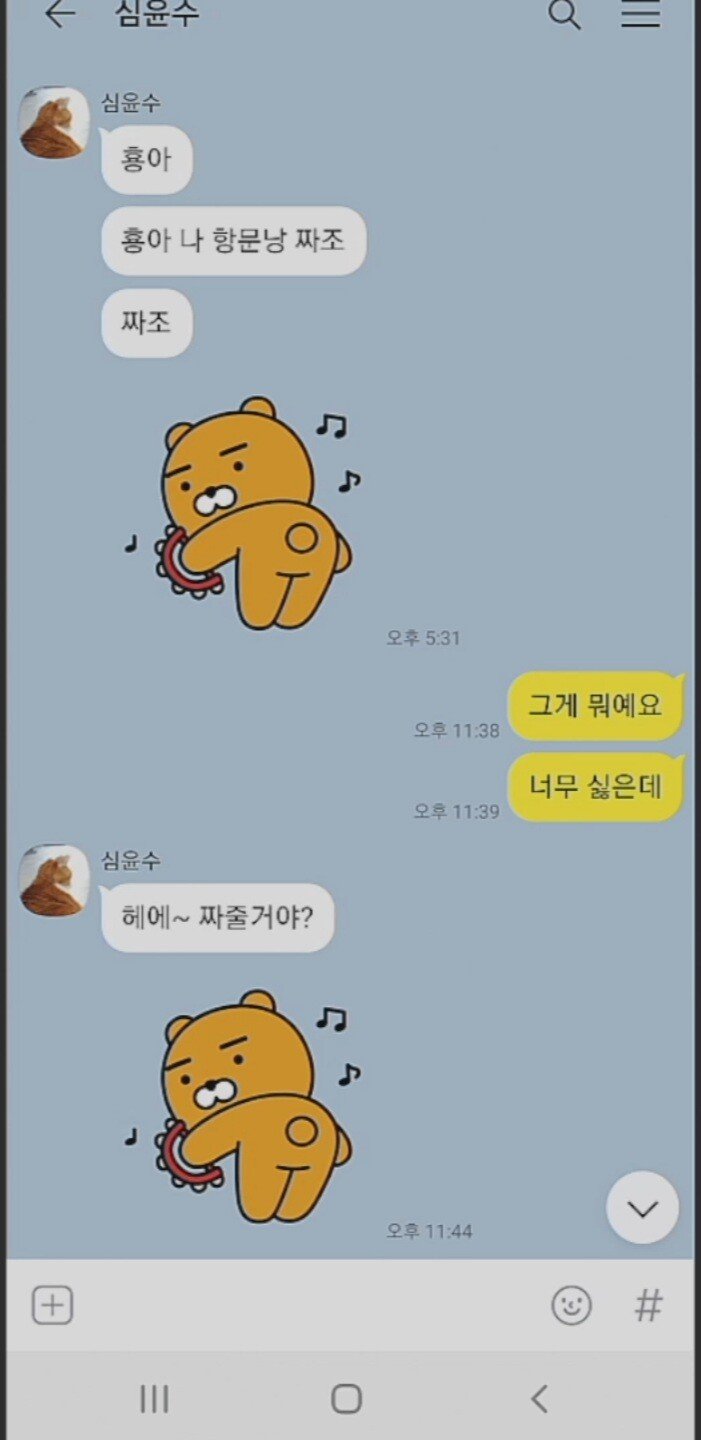
Task: Jump to the latest message
Action: (642, 1208)
